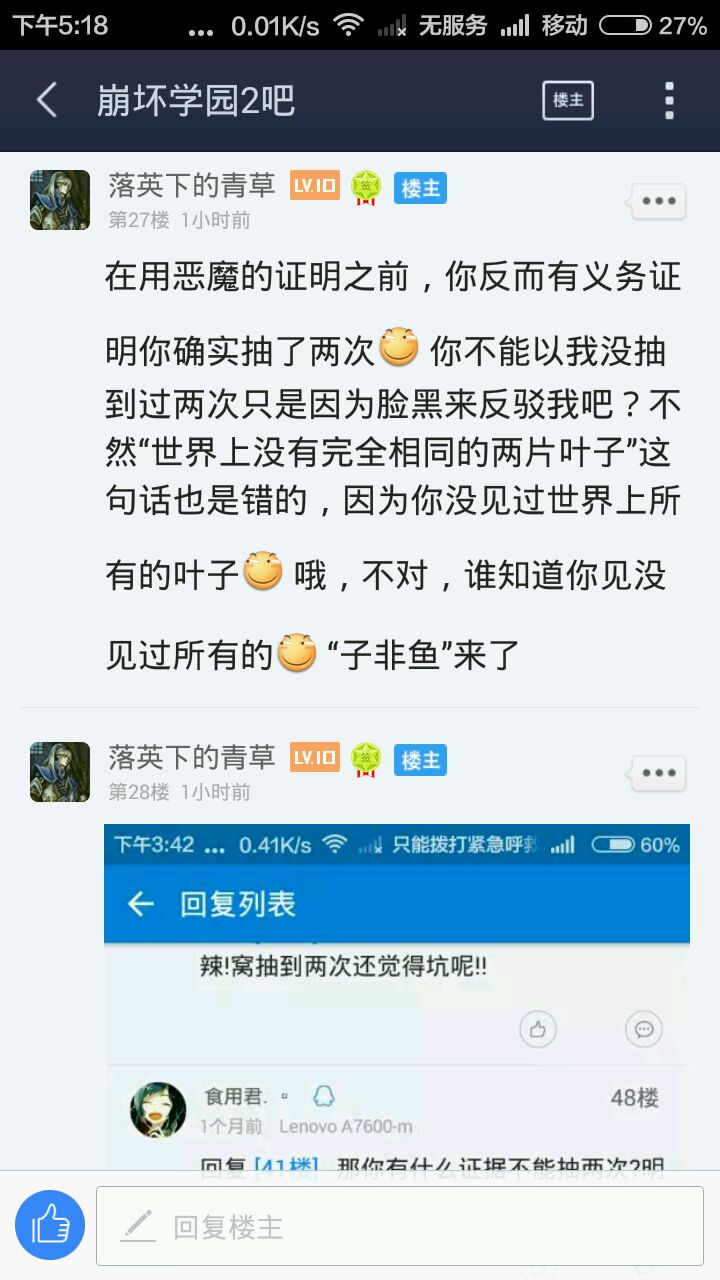This screenshot has height=1280, width=720.
Task: Open the overflow menu in the top bar
Action: [669, 101]
